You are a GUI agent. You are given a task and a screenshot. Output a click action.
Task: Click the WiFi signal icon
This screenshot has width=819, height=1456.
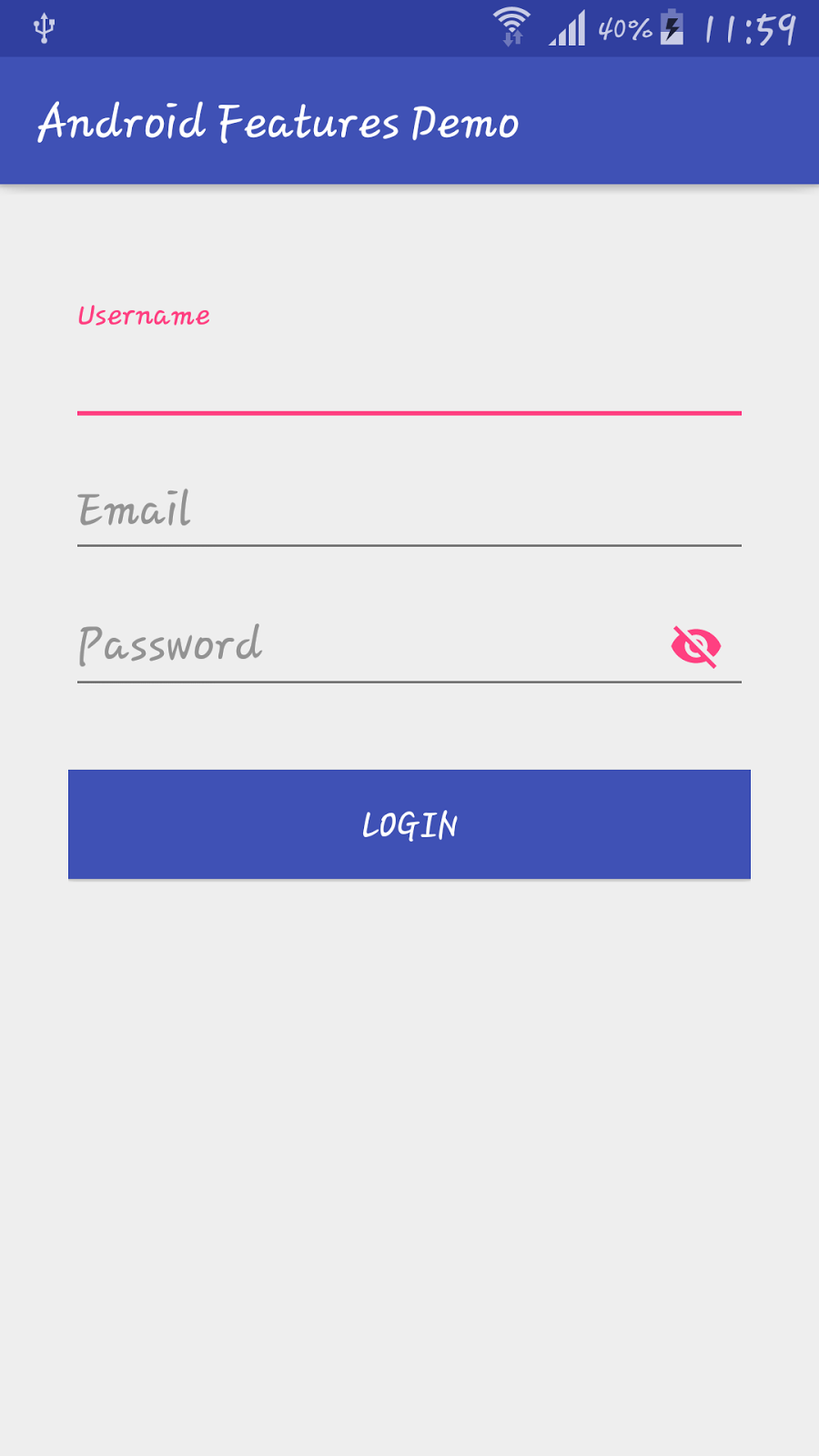[511, 27]
